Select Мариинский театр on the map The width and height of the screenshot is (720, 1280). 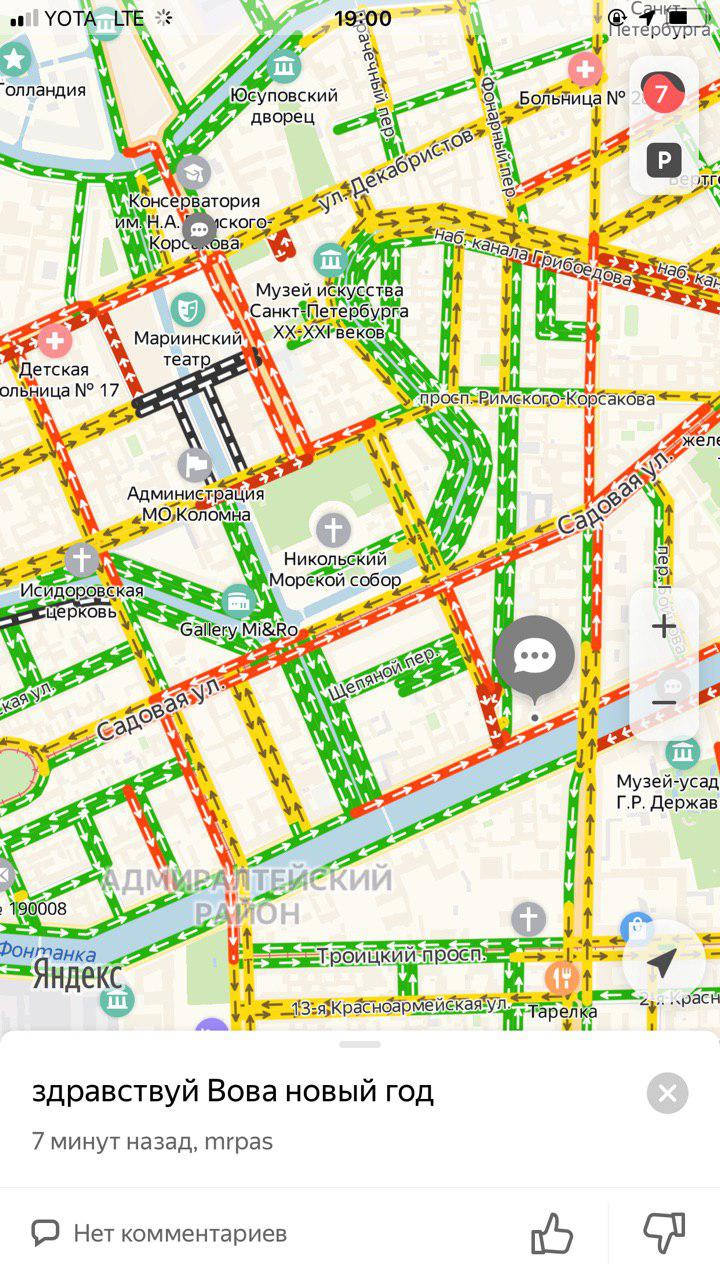(x=187, y=308)
